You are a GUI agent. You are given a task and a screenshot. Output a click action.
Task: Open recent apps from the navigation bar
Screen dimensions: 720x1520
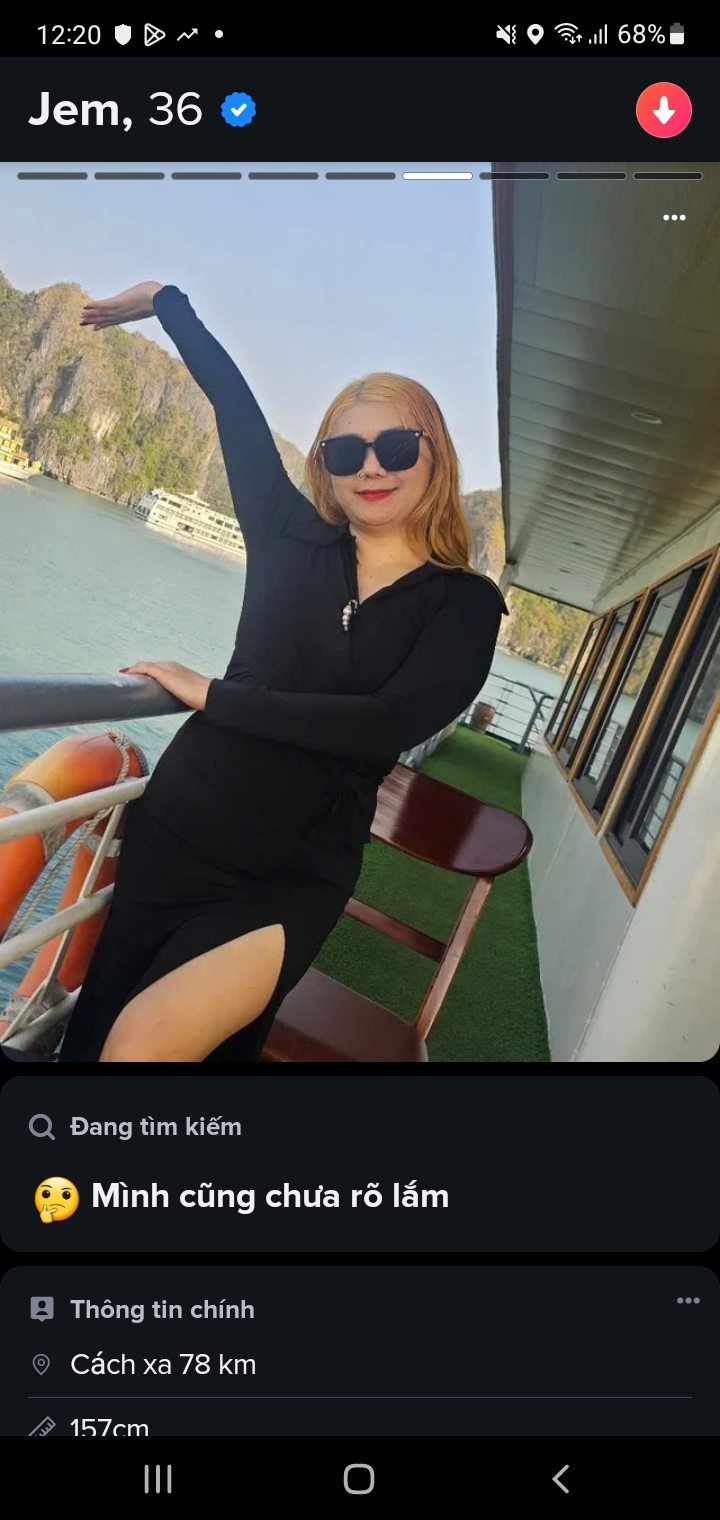[158, 1479]
